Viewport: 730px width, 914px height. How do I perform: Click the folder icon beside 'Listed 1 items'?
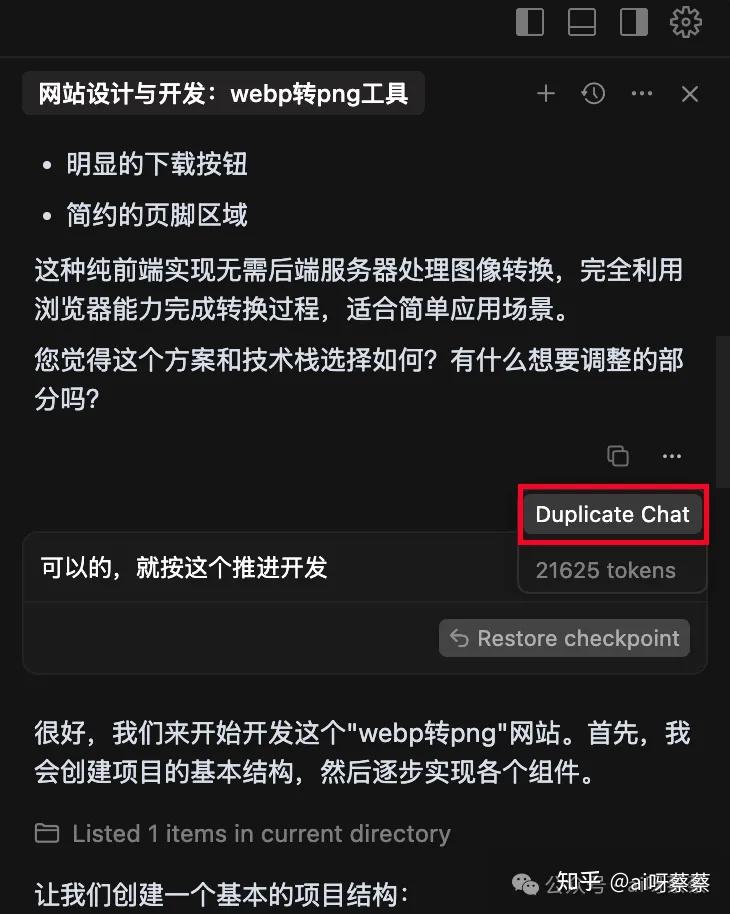pos(45,833)
